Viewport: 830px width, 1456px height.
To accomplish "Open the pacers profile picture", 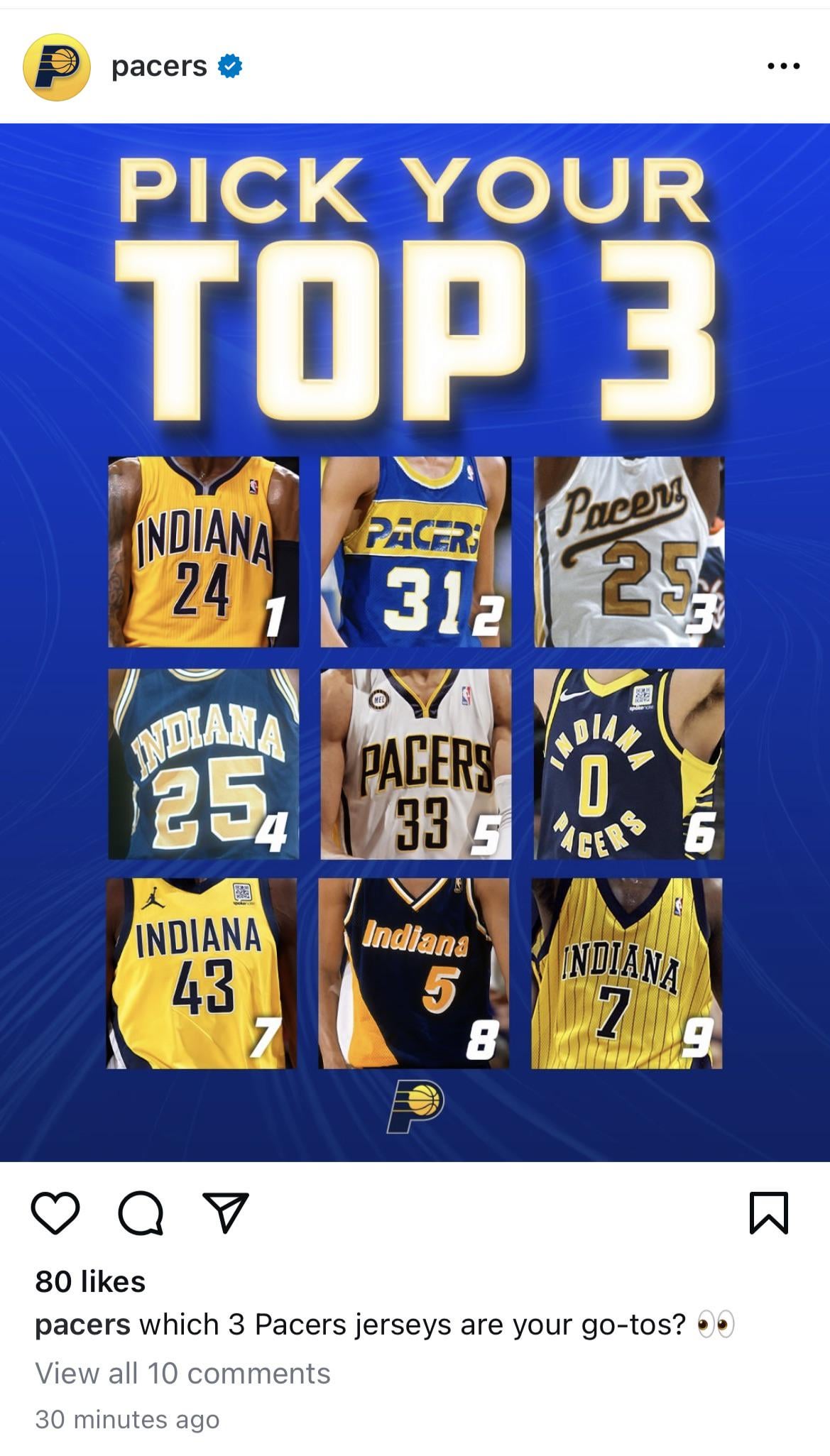I will (x=57, y=67).
